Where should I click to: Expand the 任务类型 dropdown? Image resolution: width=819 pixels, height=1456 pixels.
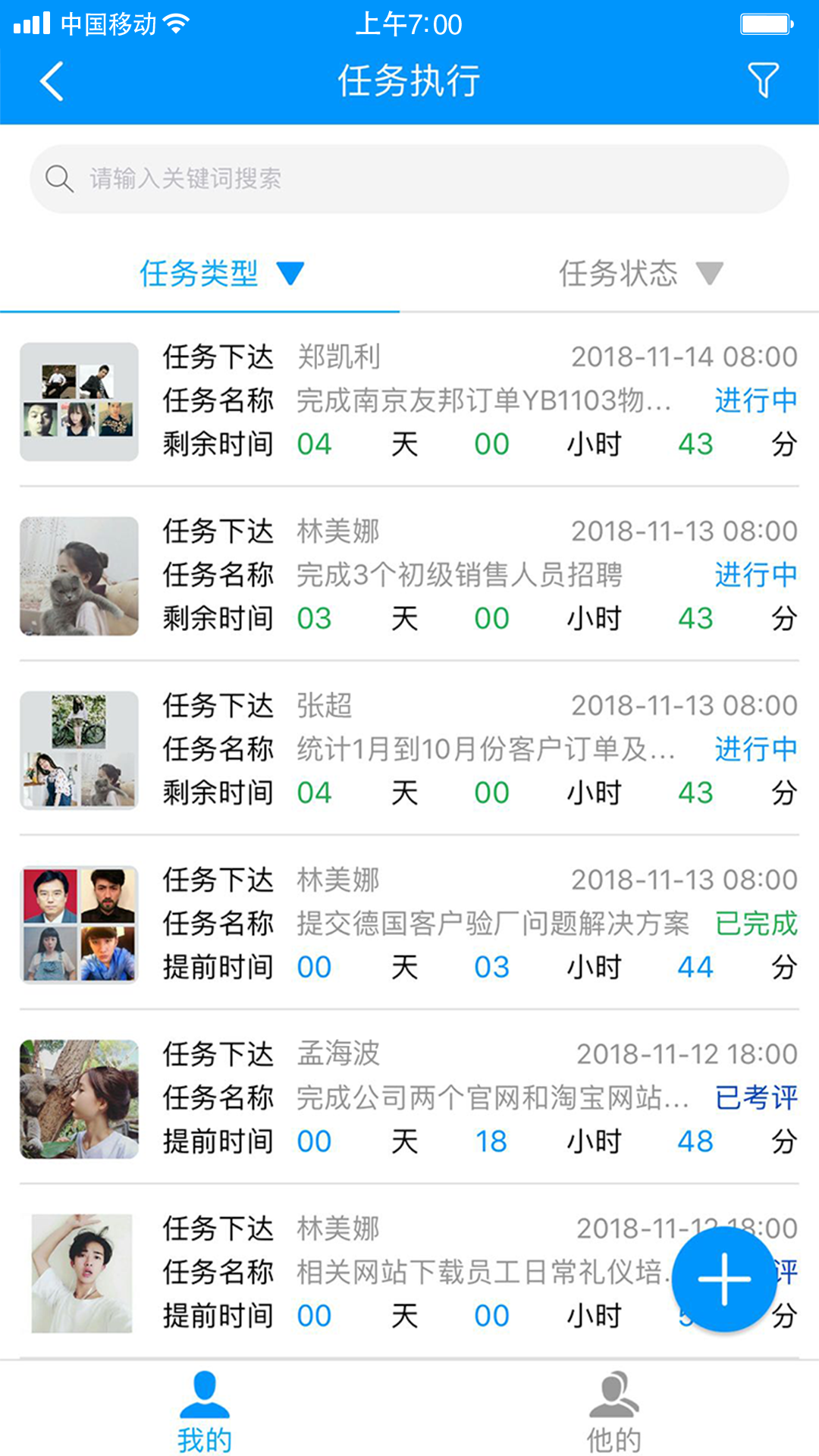pos(221,273)
